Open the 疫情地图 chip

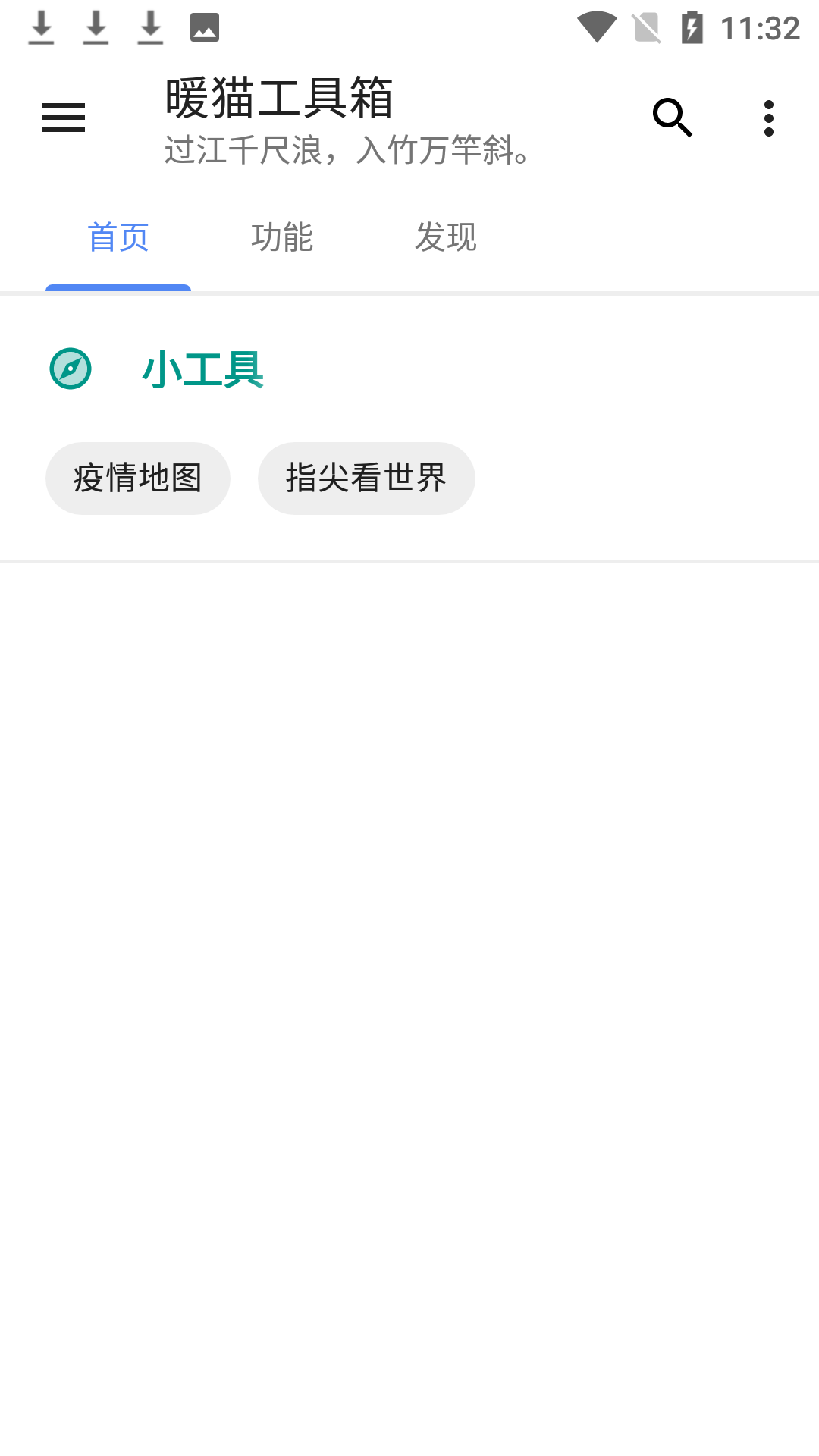click(x=138, y=479)
